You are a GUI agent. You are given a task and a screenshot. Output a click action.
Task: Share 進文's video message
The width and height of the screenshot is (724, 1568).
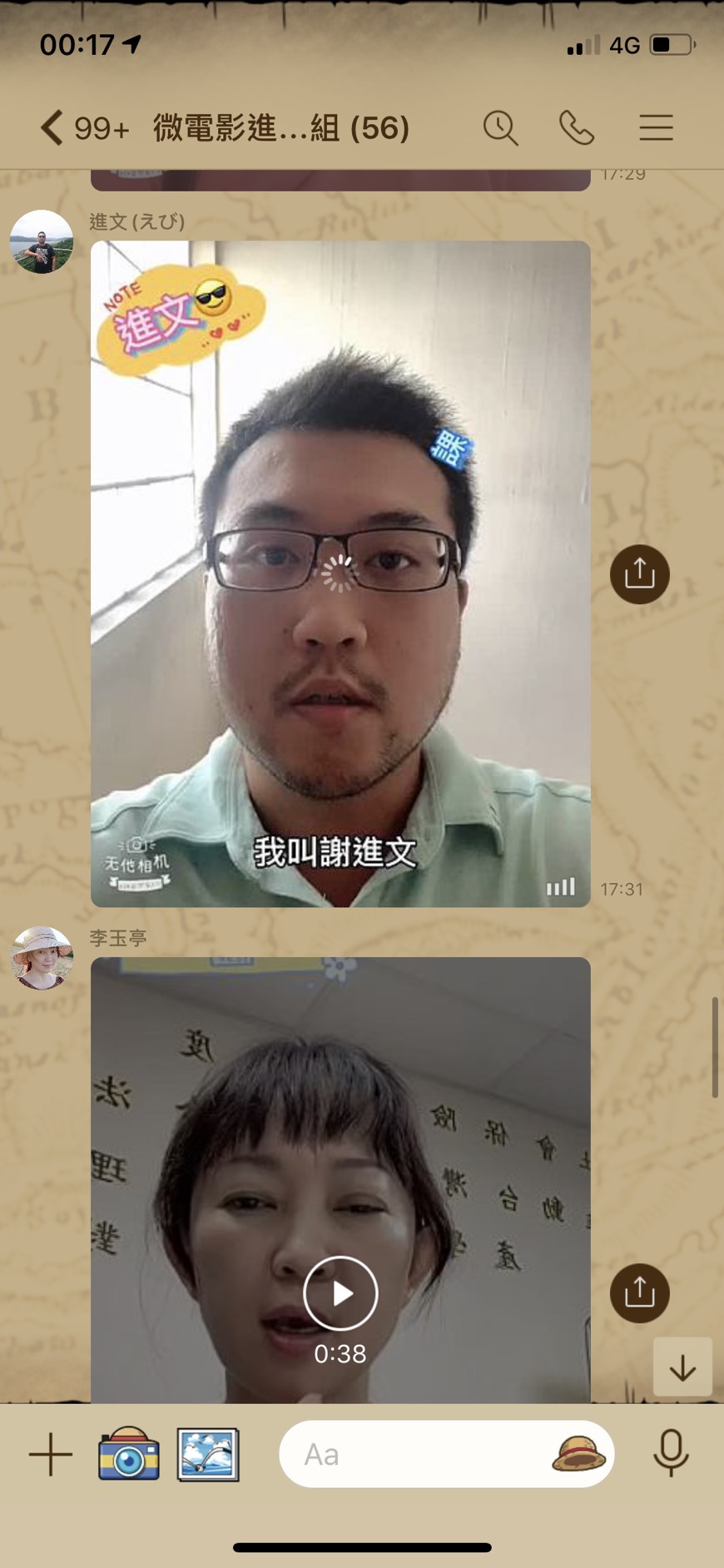639,573
